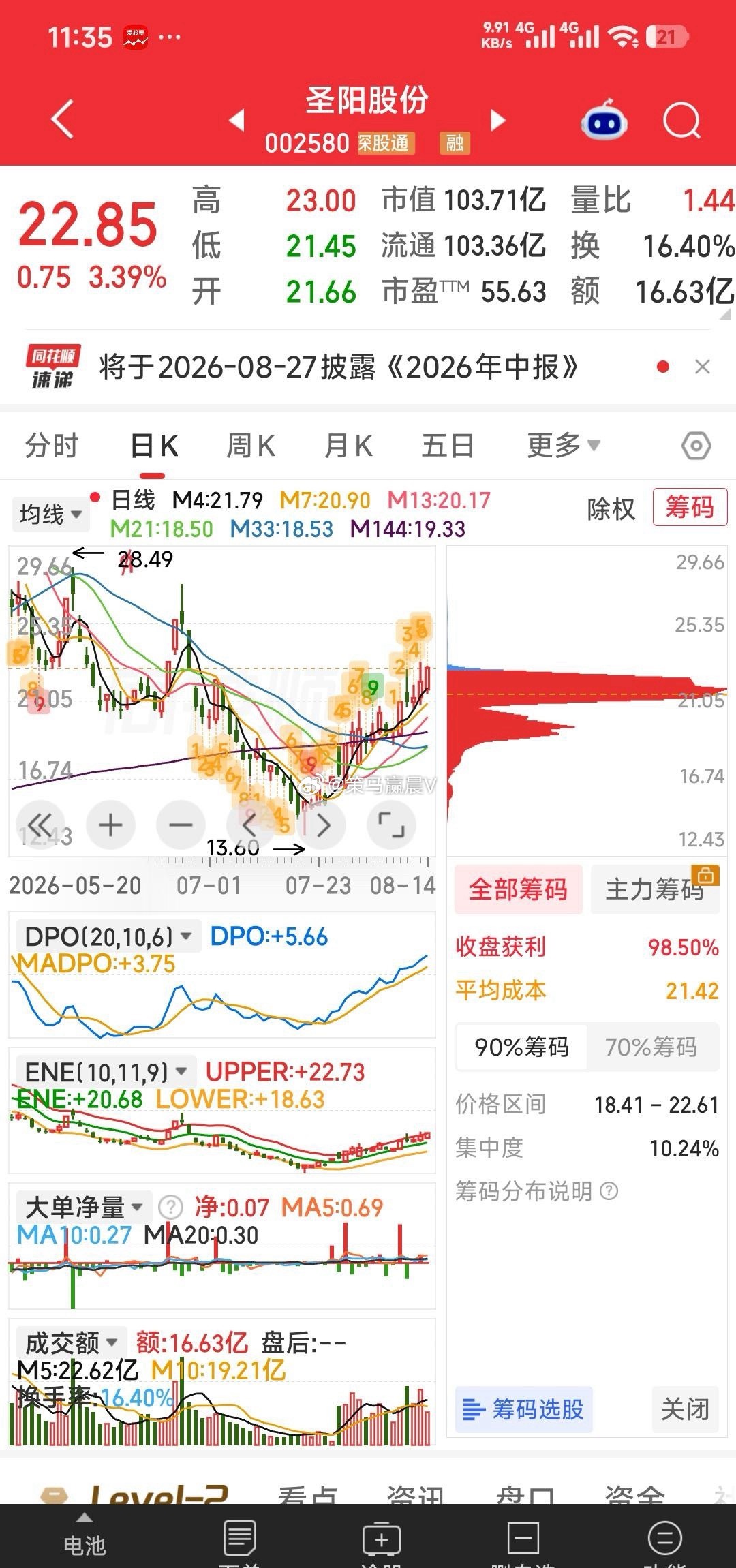The width and height of the screenshot is (736, 1568).
Task: Select the 70%筹码 option
Action: pyautogui.click(x=651, y=1046)
